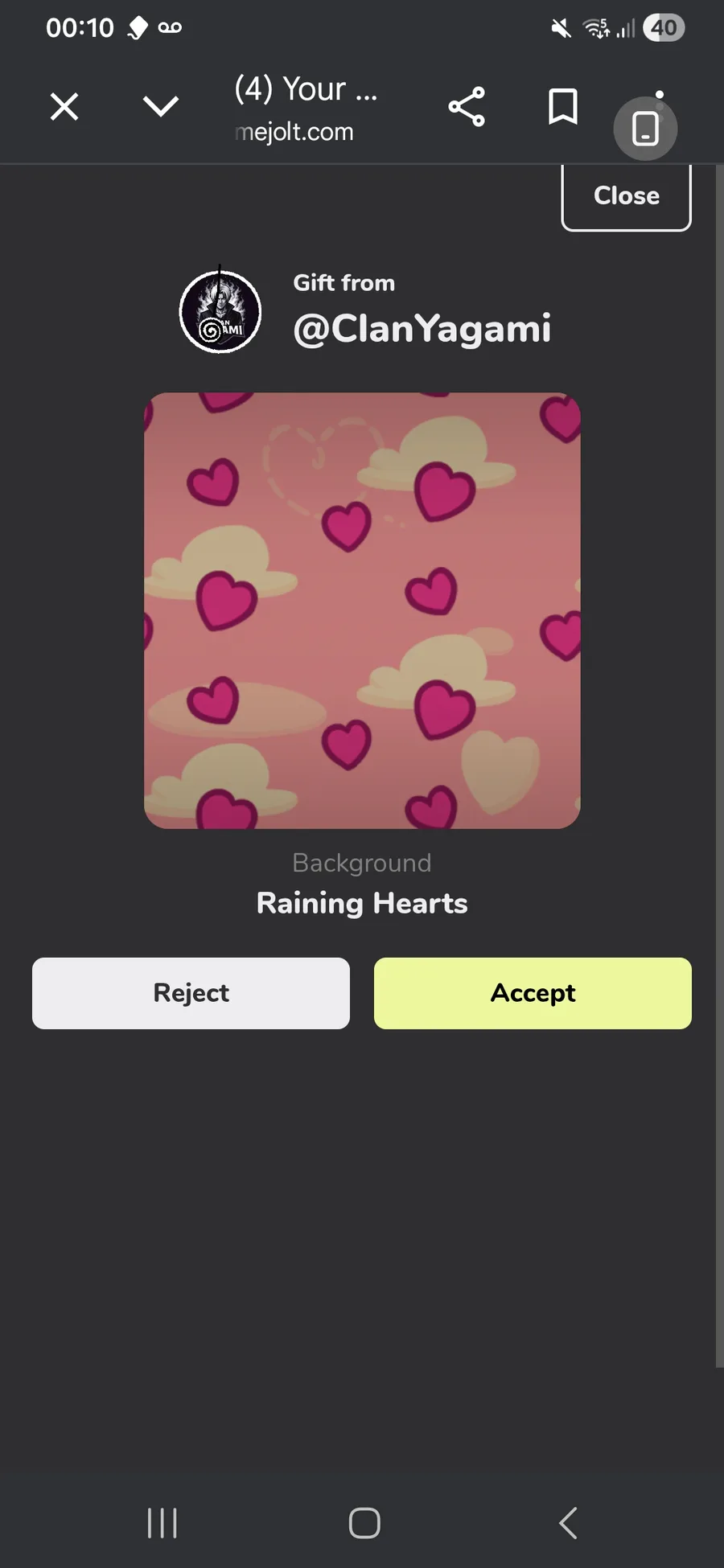This screenshot has width=724, height=1568.
Task: Dismiss the gift dialog with Close
Action: coord(626,196)
